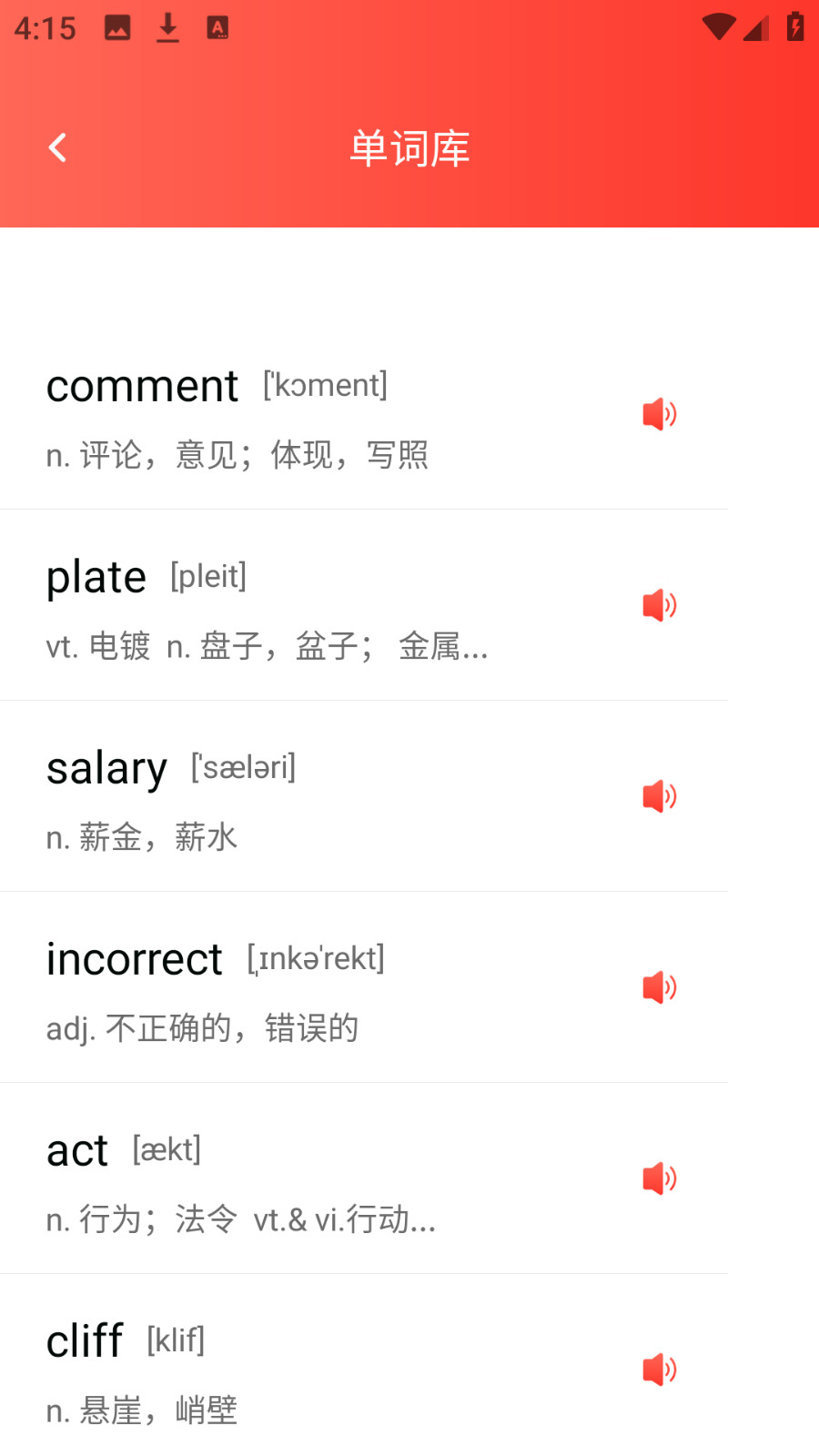Viewport: 819px width, 1456px height.
Task: Go back from the 单词库 screen
Action: click(x=57, y=147)
